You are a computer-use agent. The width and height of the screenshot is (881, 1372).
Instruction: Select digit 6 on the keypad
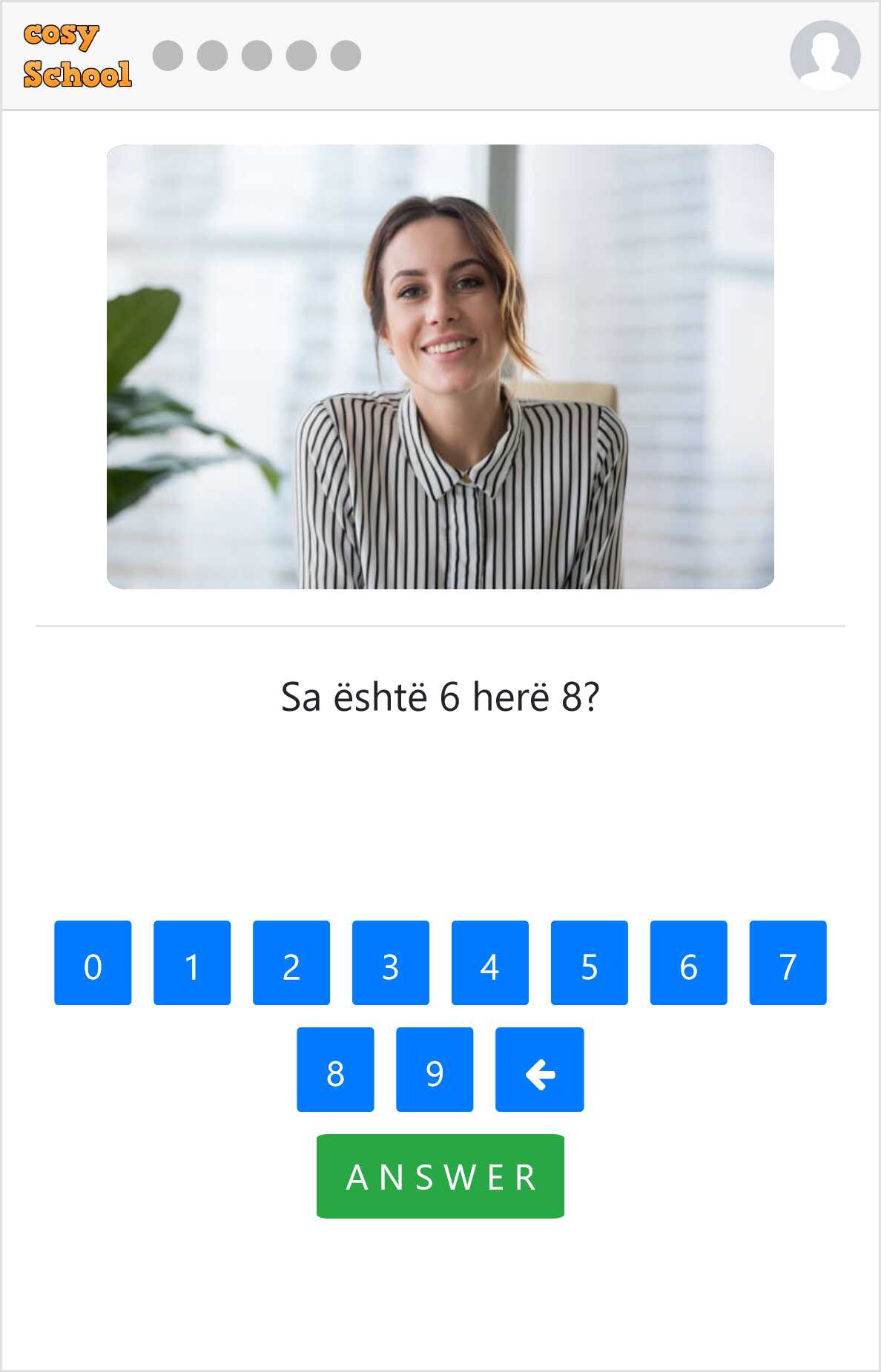tap(689, 963)
